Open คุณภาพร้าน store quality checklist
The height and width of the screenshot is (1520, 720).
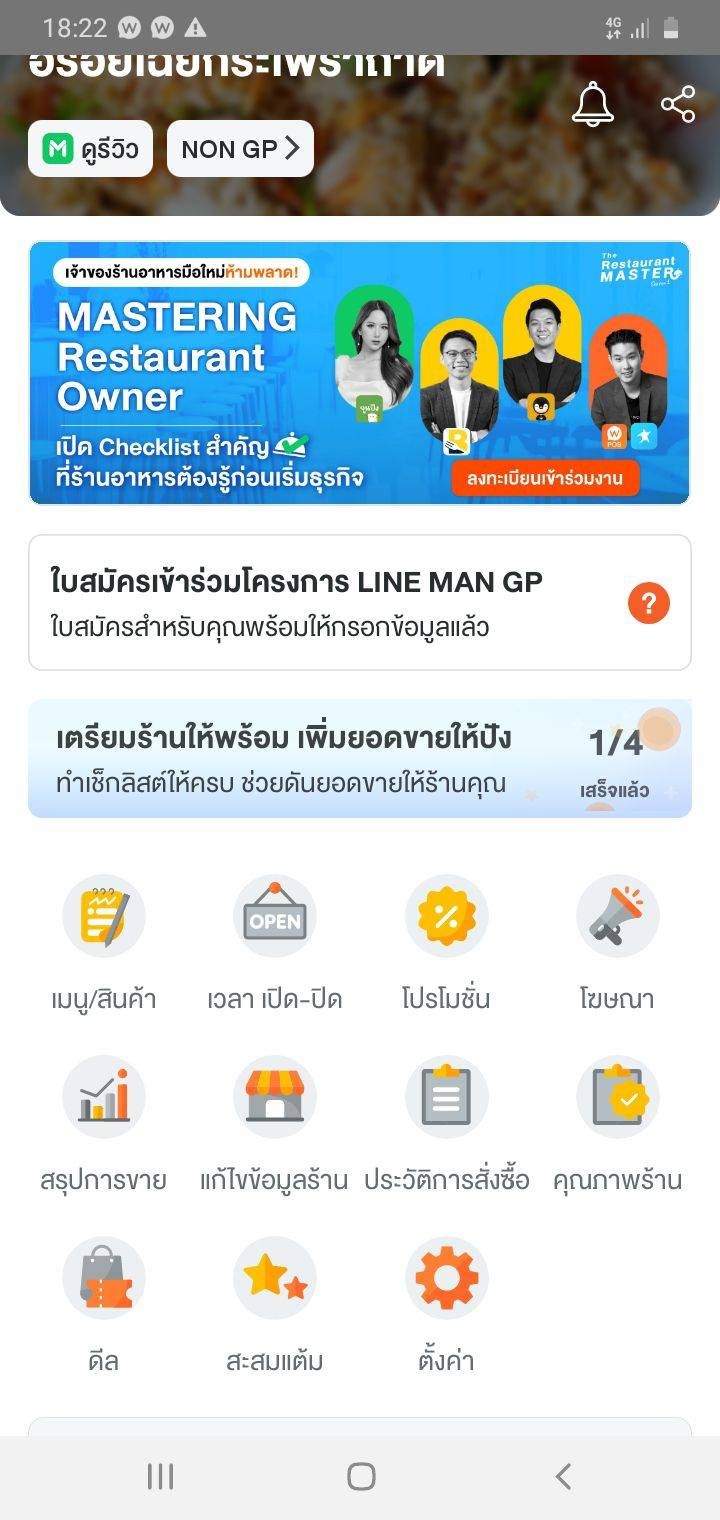[x=618, y=1096]
